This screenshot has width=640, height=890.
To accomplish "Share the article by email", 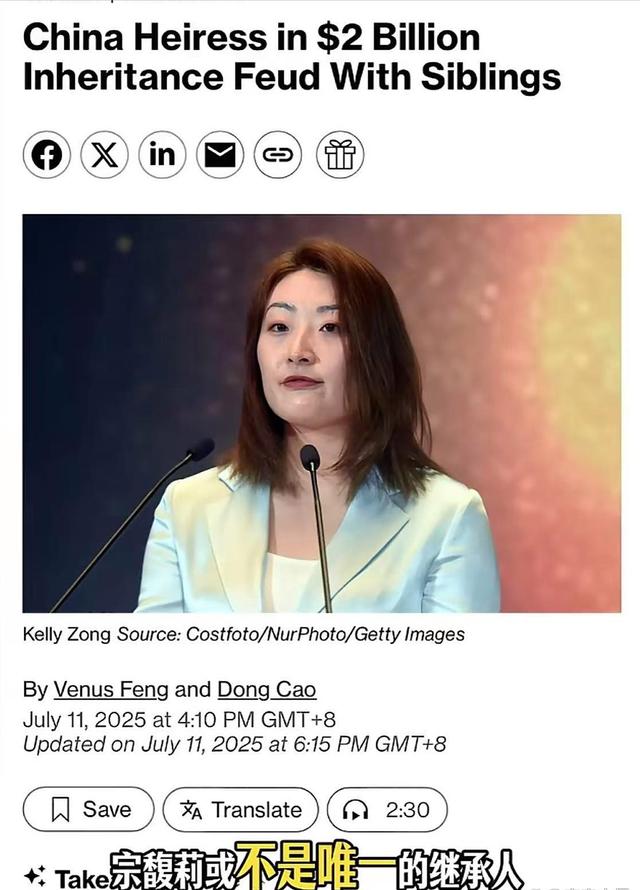I will pos(220,154).
